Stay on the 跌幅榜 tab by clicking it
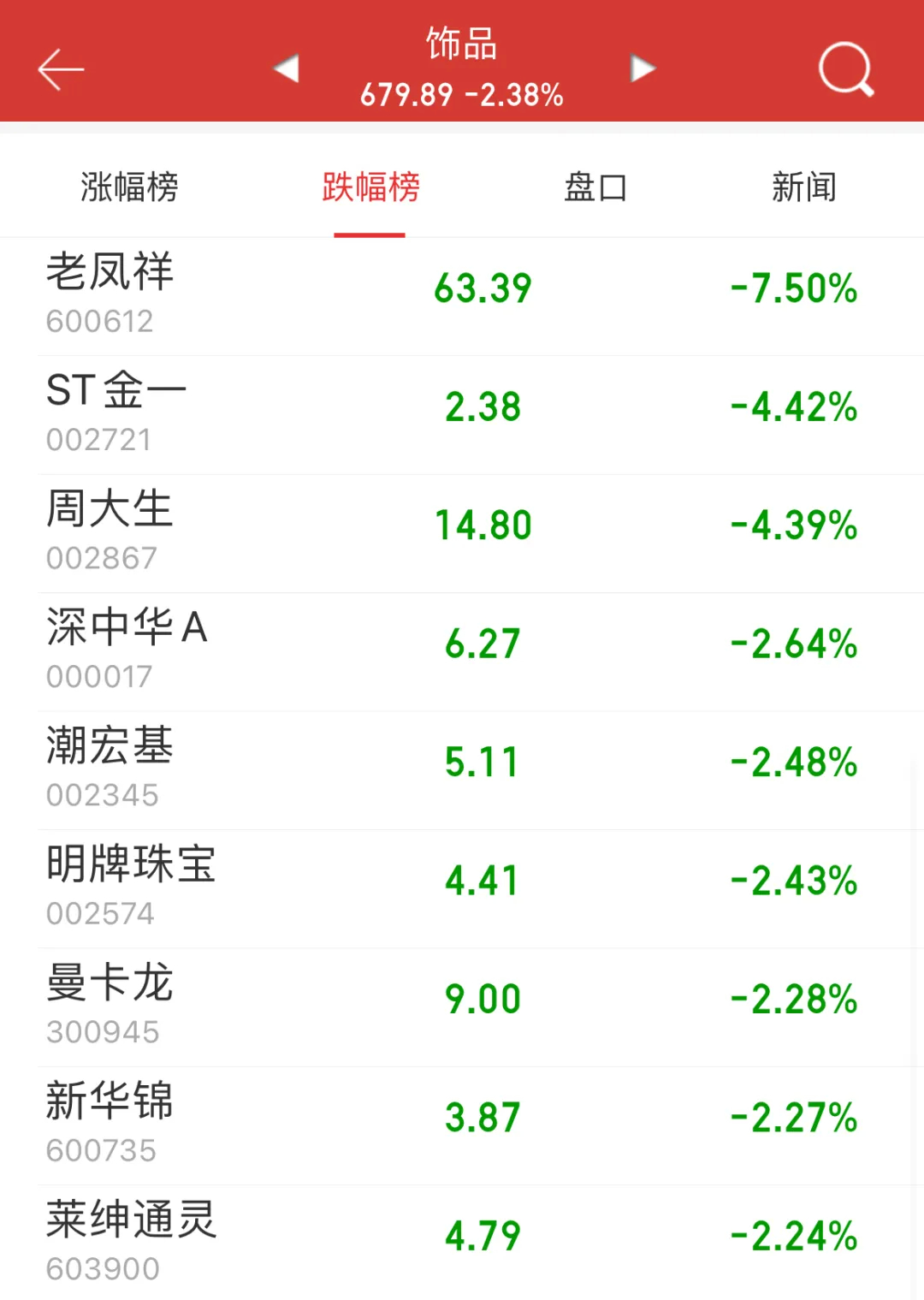924x1300 pixels. (x=370, y=188)
